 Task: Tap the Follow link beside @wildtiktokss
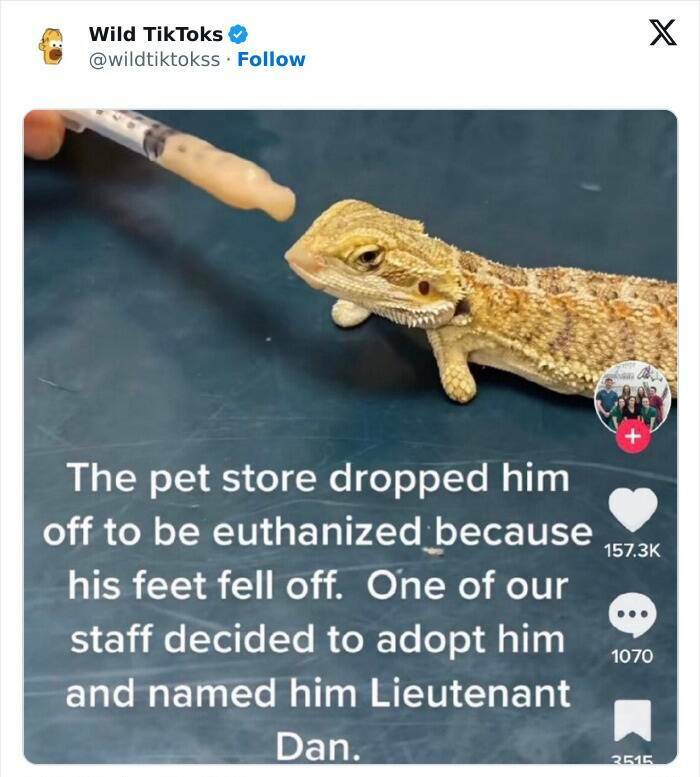[271, 59]
